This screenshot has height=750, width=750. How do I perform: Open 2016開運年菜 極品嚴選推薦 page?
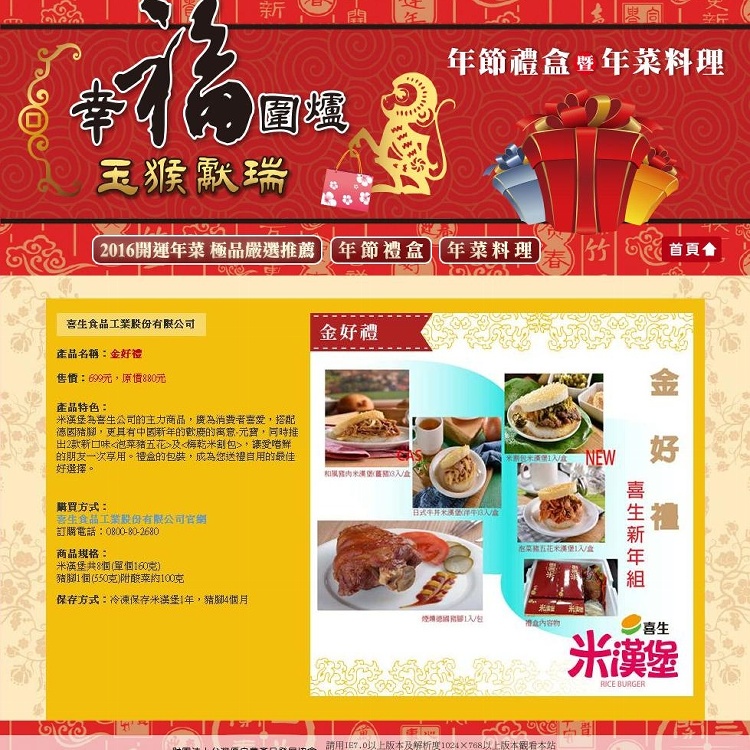[x=208, y=250]
